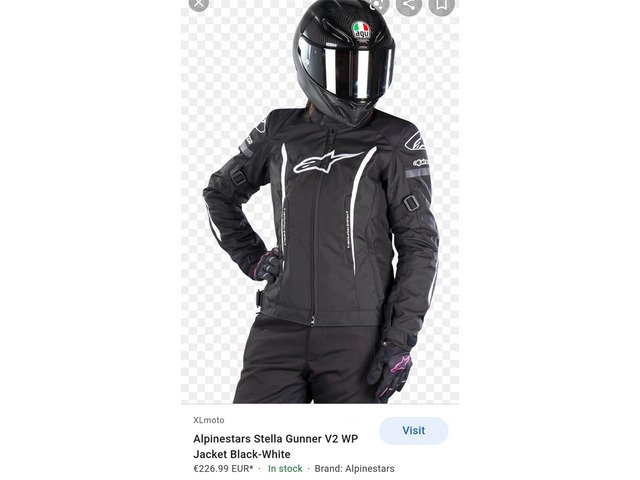Image resolution: width=640 pixels, height=480 pixels.
Task: Share this image result
Action: (x=407, y=5)
